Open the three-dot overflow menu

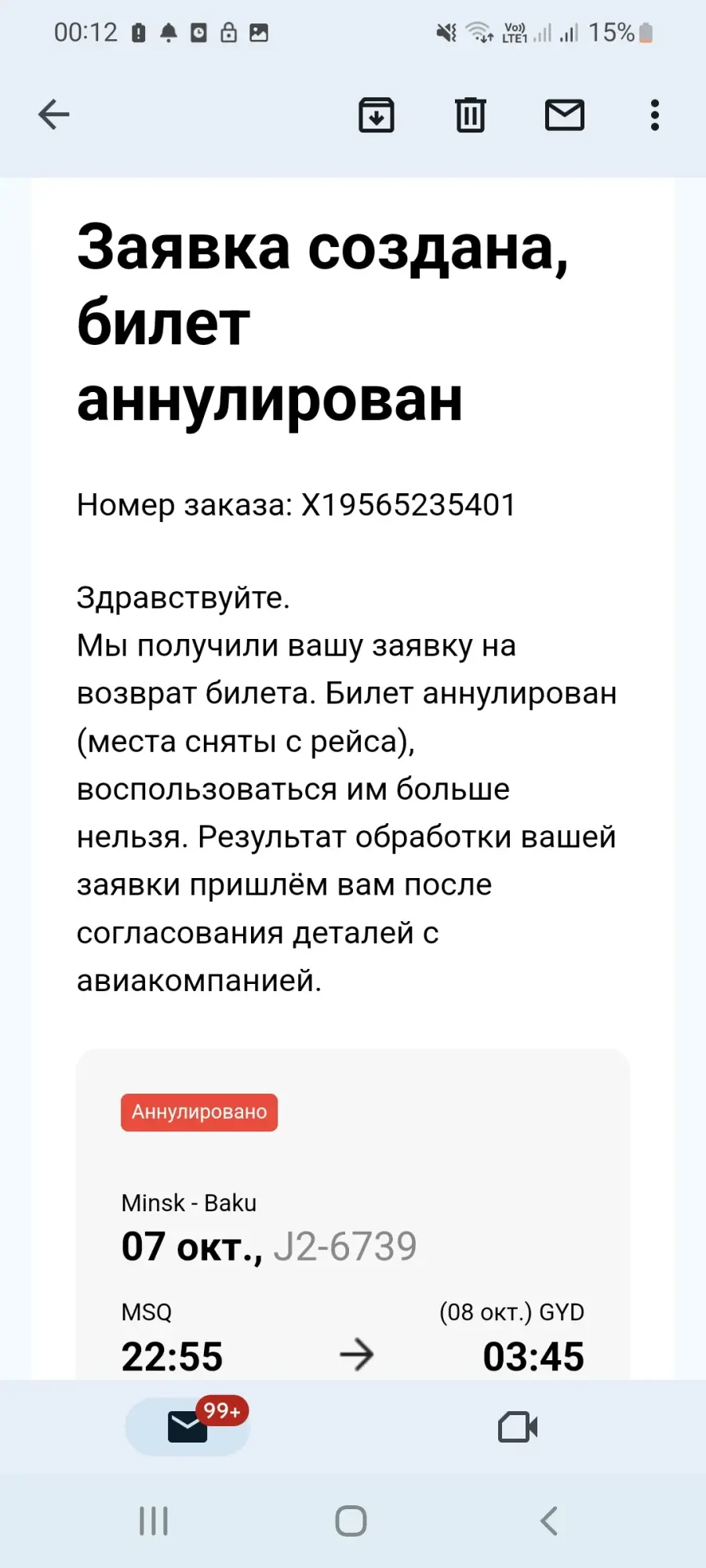click(x=655, y=115)
